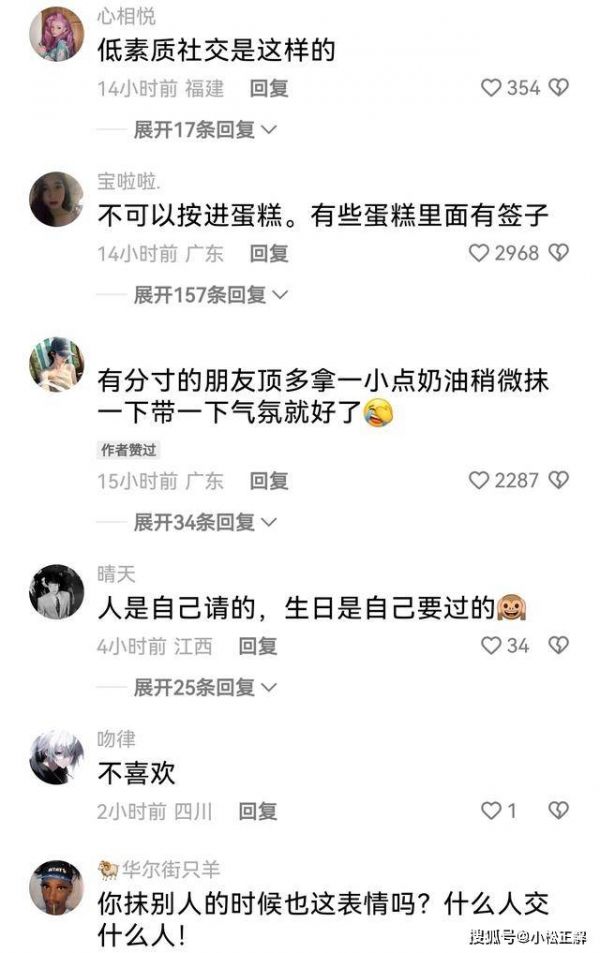This screenshot has height=953, width=600.
Task: Expand the 157 replies under 宝啦啦
Action: (210, 295)
